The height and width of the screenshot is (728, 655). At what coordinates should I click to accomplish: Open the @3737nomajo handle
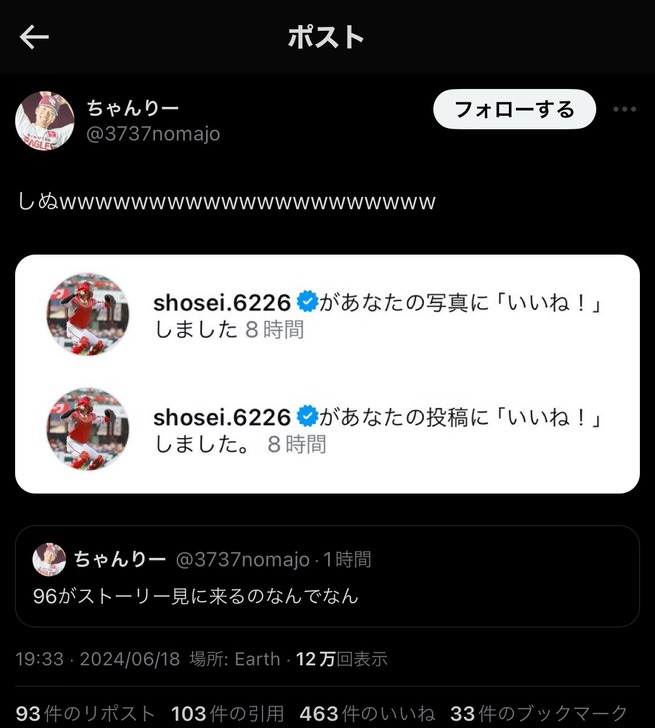pyautogui.click(x=153, y=134)
